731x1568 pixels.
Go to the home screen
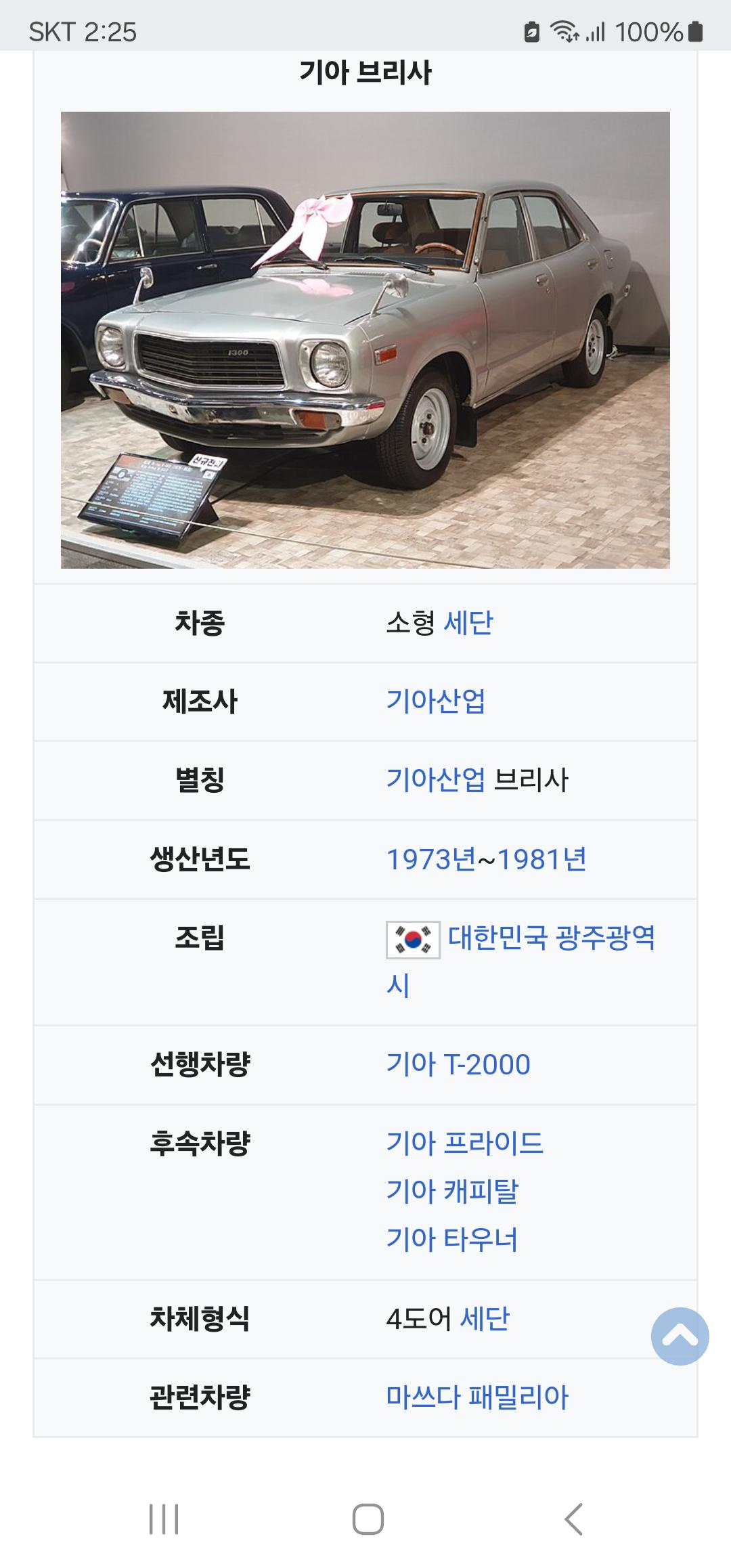pos(368,1519)
